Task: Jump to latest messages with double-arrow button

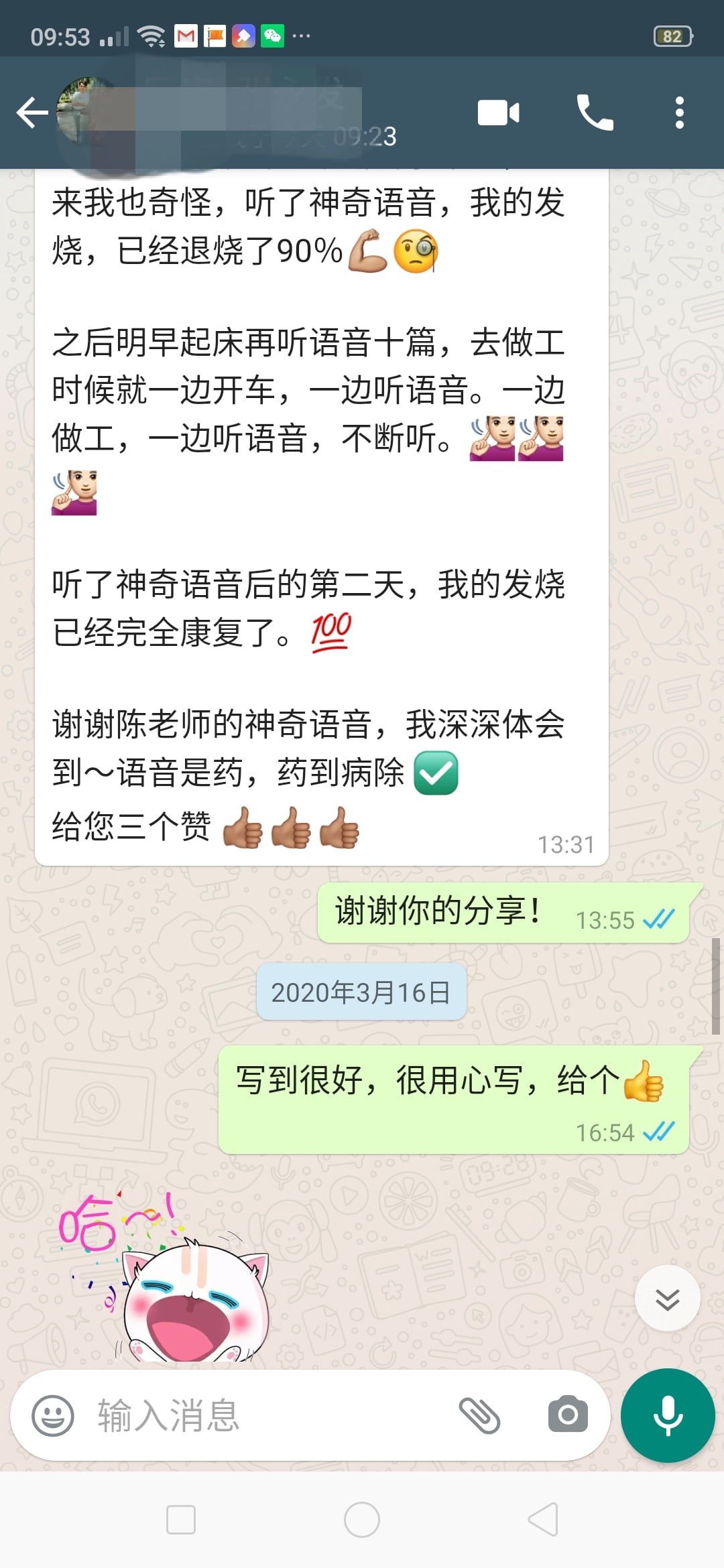Action: (667, 1298)
